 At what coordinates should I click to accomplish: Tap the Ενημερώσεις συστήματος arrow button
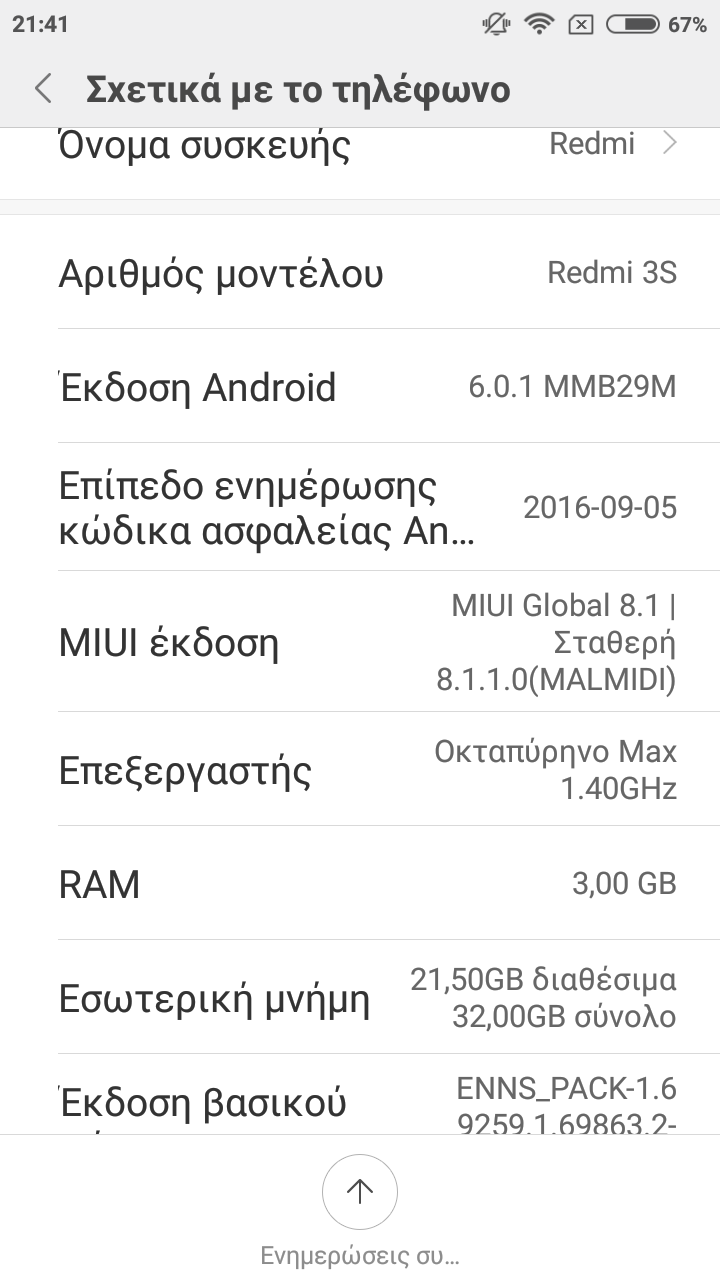359,1191
